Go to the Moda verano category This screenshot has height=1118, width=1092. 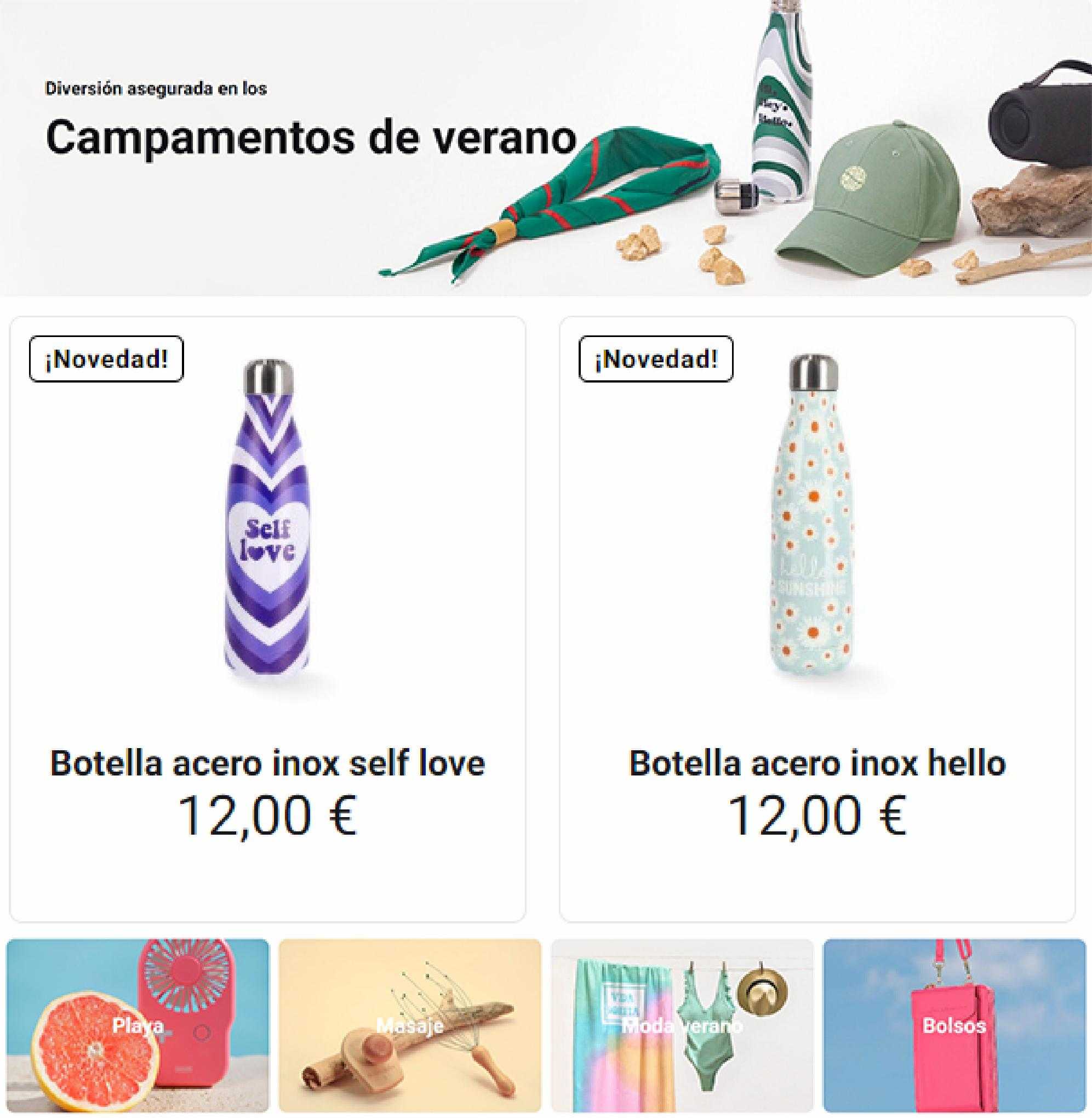coord(682,1025)
